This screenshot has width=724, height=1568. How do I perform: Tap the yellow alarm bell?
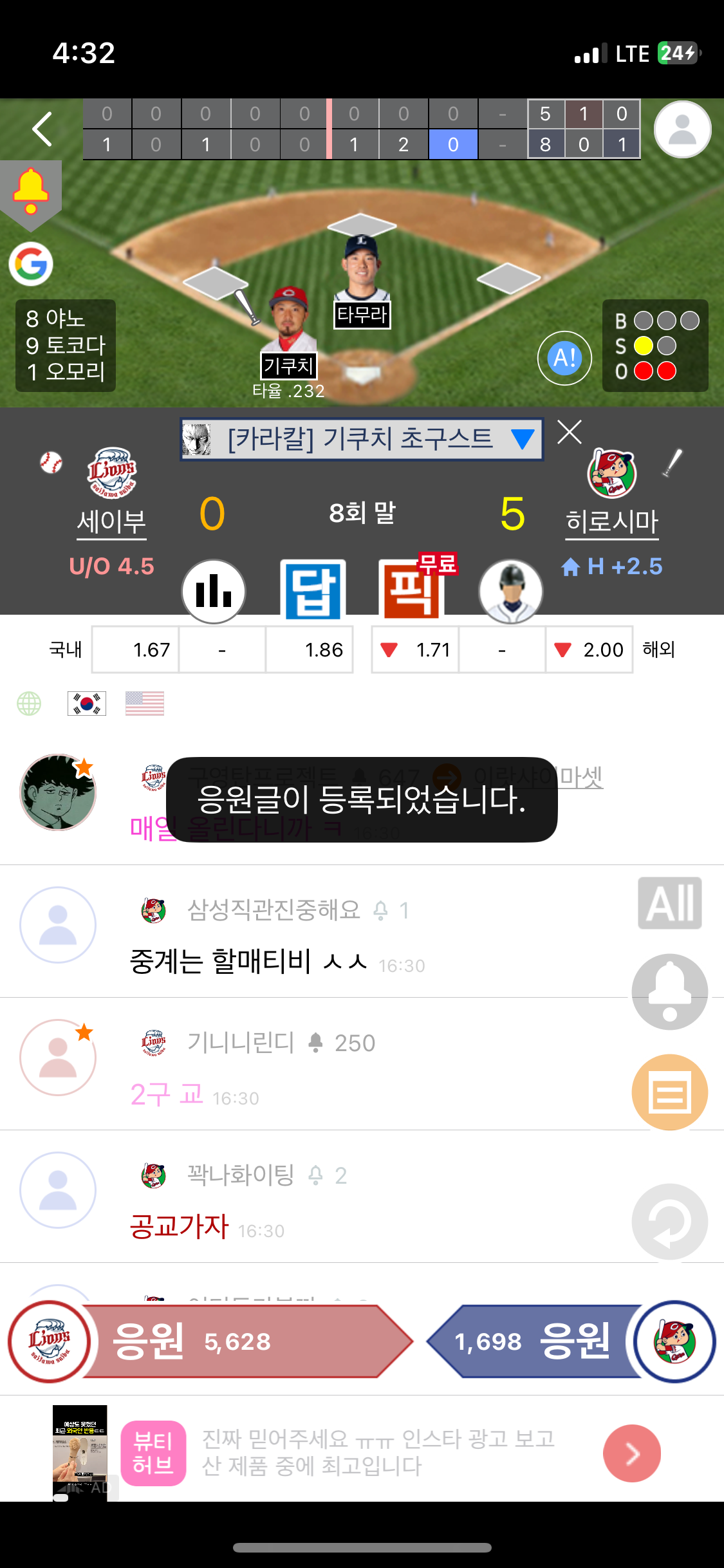30,191
